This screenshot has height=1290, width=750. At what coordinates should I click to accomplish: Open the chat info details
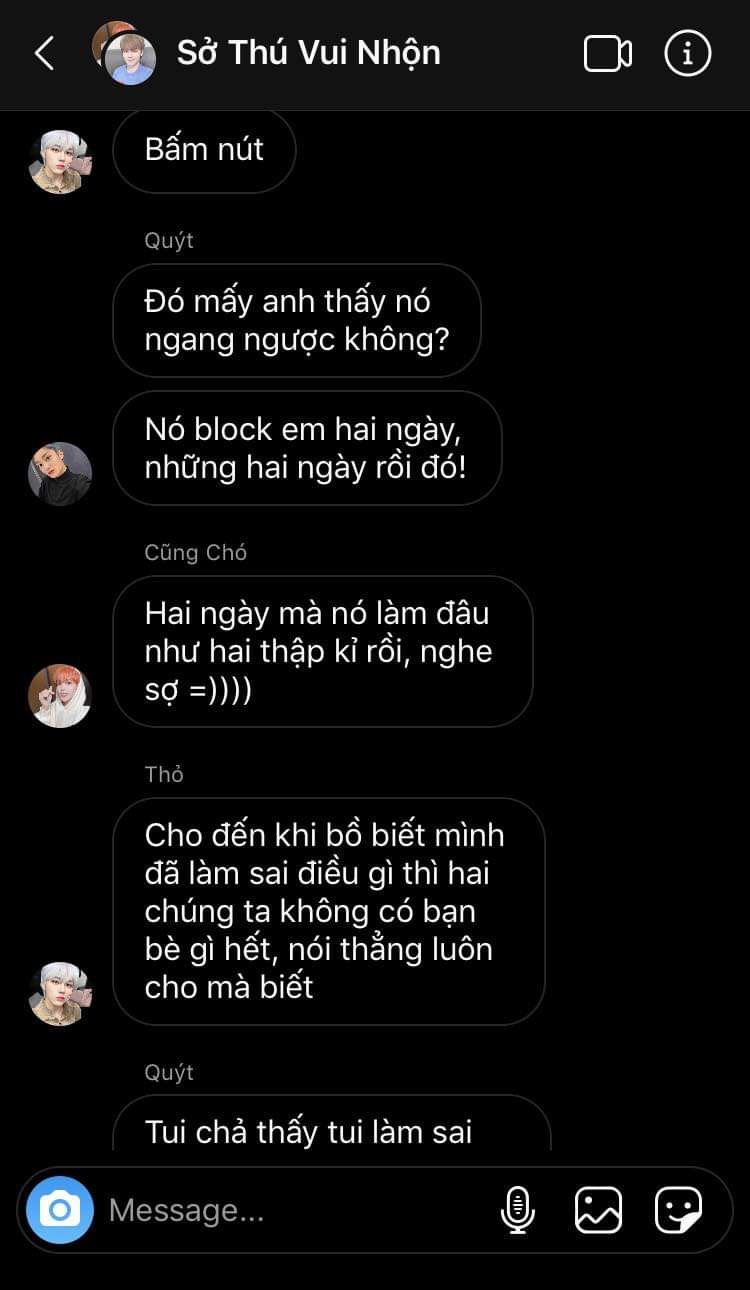[688, 53]
